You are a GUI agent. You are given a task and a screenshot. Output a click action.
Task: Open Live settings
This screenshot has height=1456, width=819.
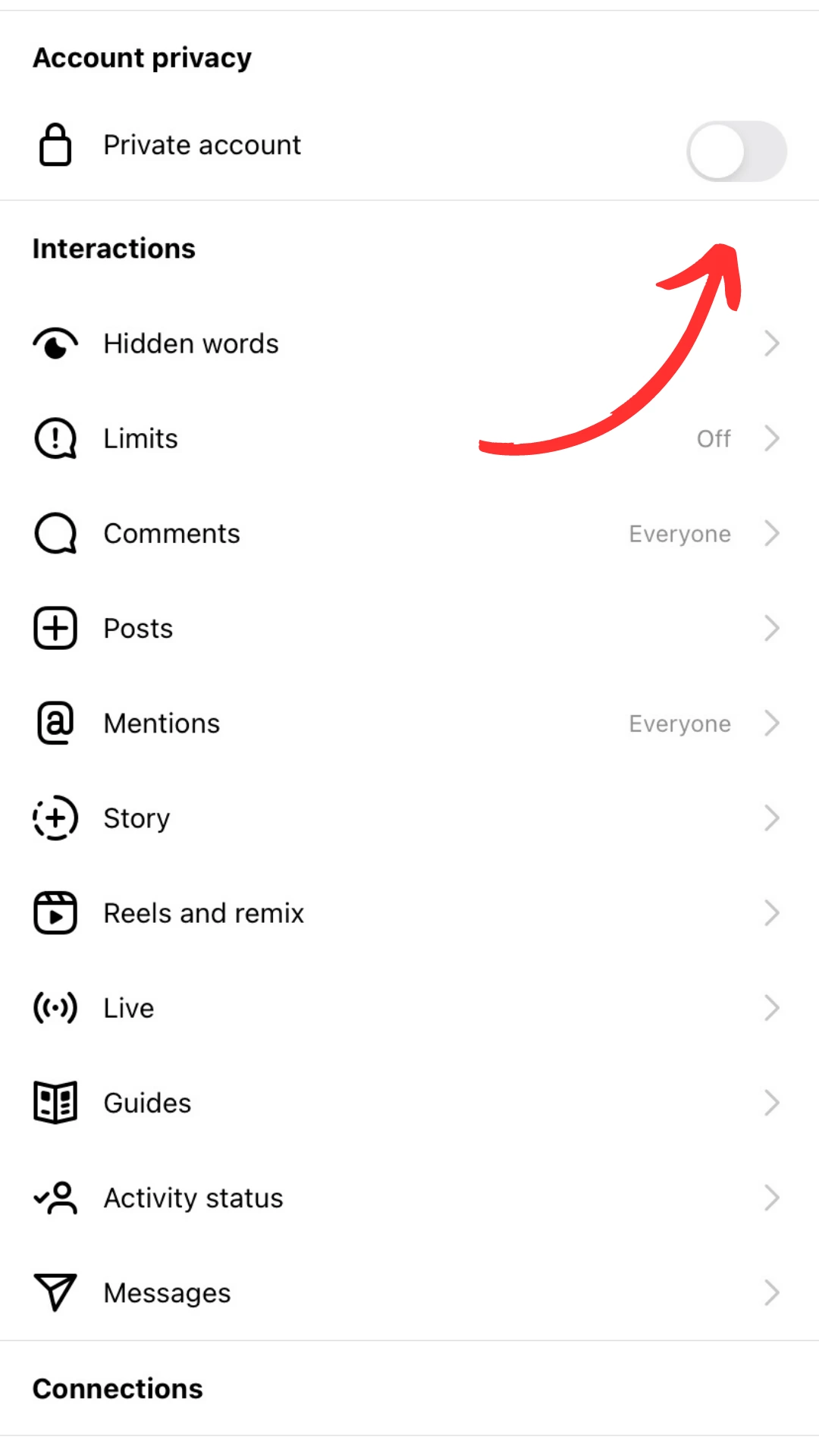click(x=409, y=1008)
